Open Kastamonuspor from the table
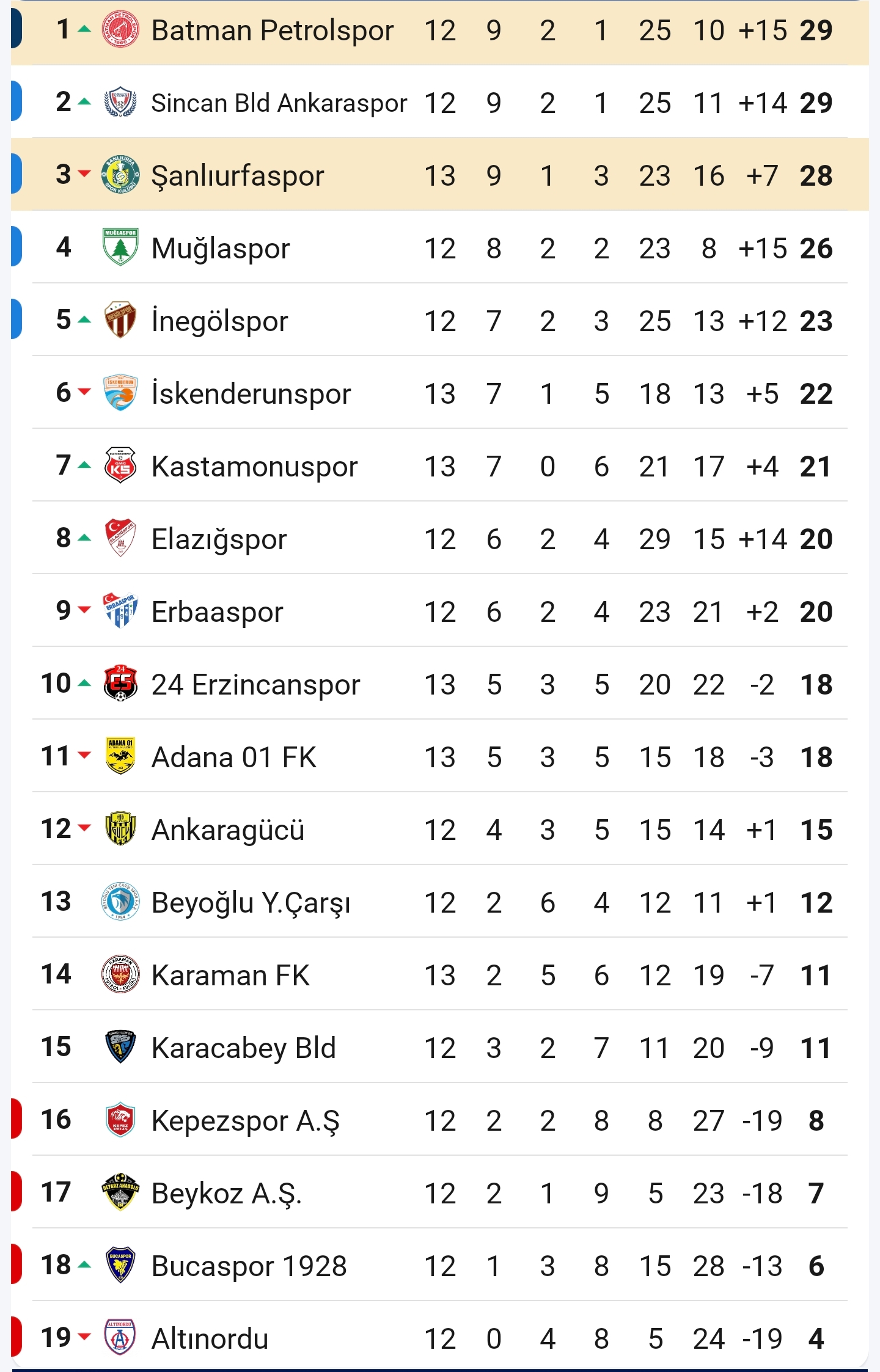The width and height of the screenshot is (880, 1372). pos(254,467)
